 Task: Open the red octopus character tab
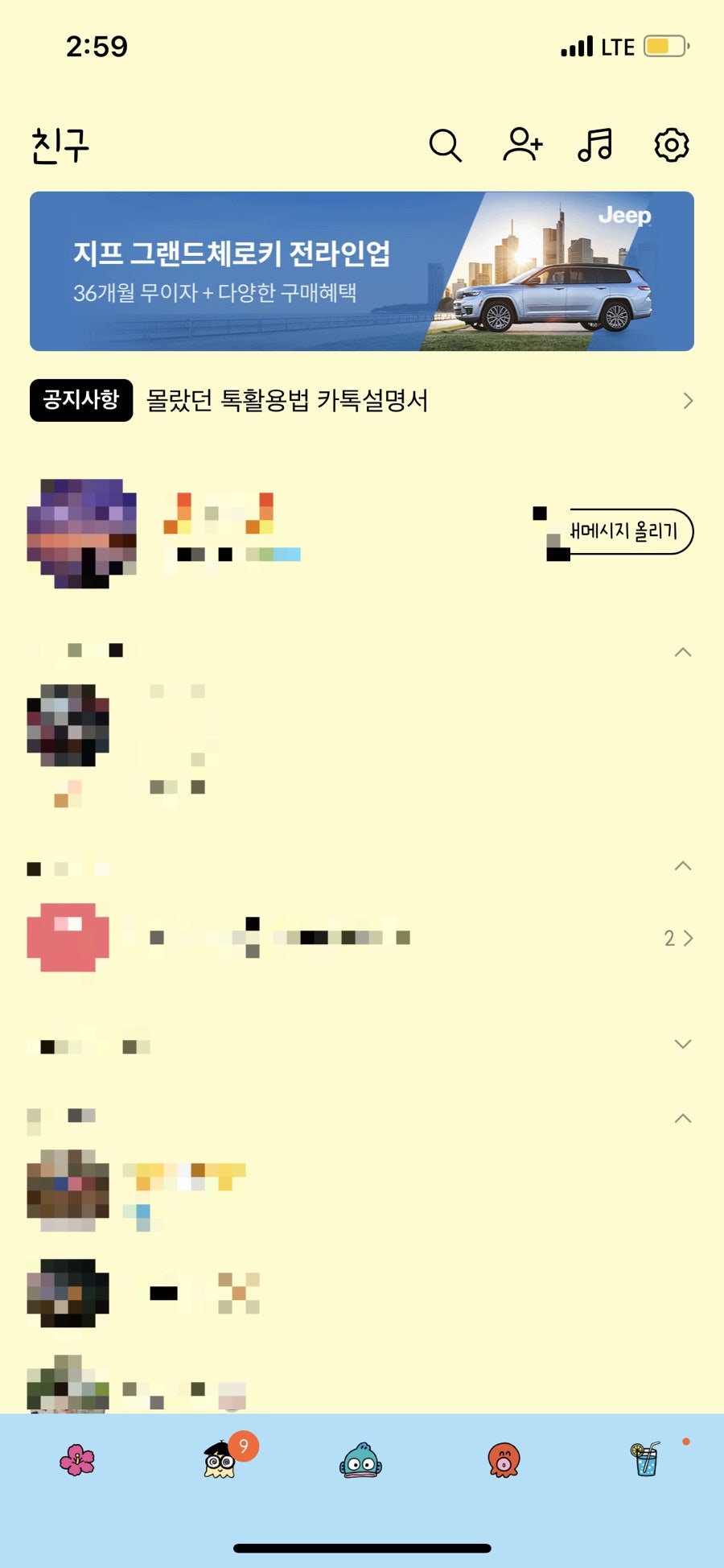pos(504,1459)
